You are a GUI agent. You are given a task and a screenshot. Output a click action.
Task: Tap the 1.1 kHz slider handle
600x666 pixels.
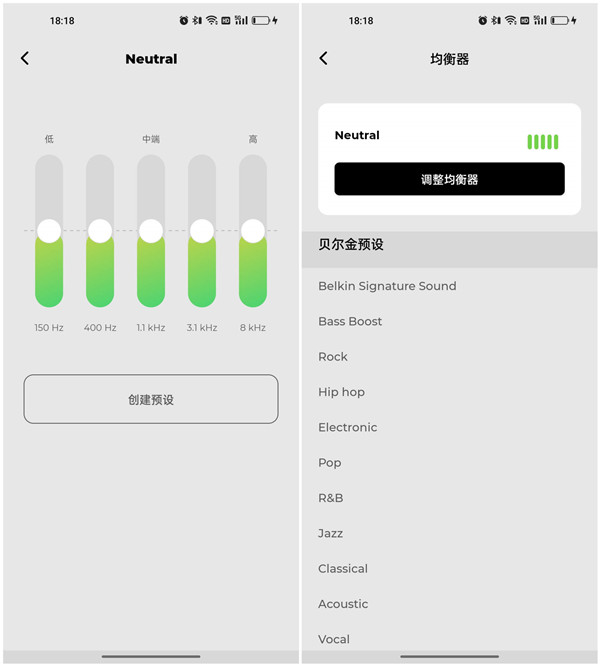click(151, 231)
